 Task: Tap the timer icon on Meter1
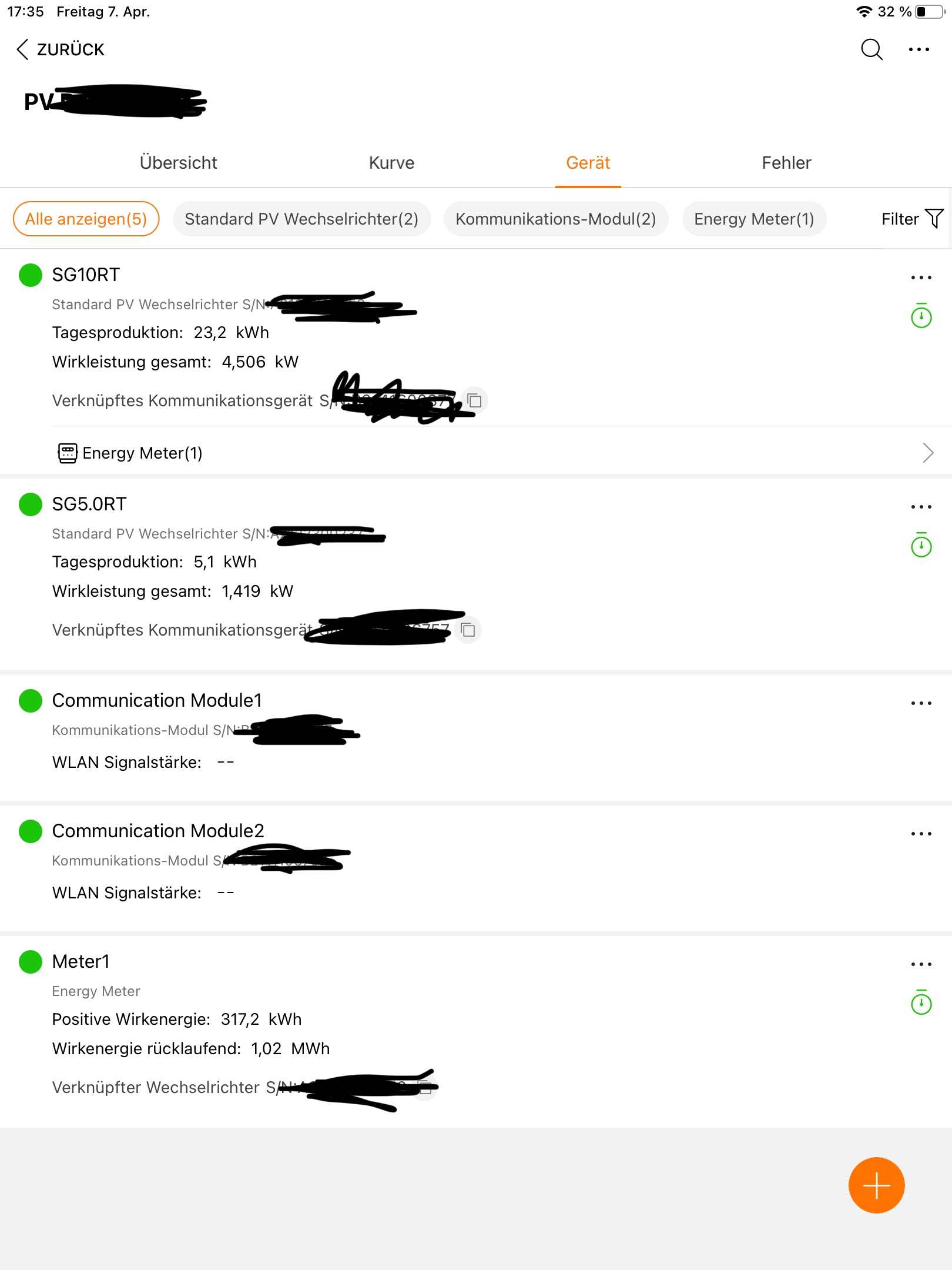[921, 1003]
